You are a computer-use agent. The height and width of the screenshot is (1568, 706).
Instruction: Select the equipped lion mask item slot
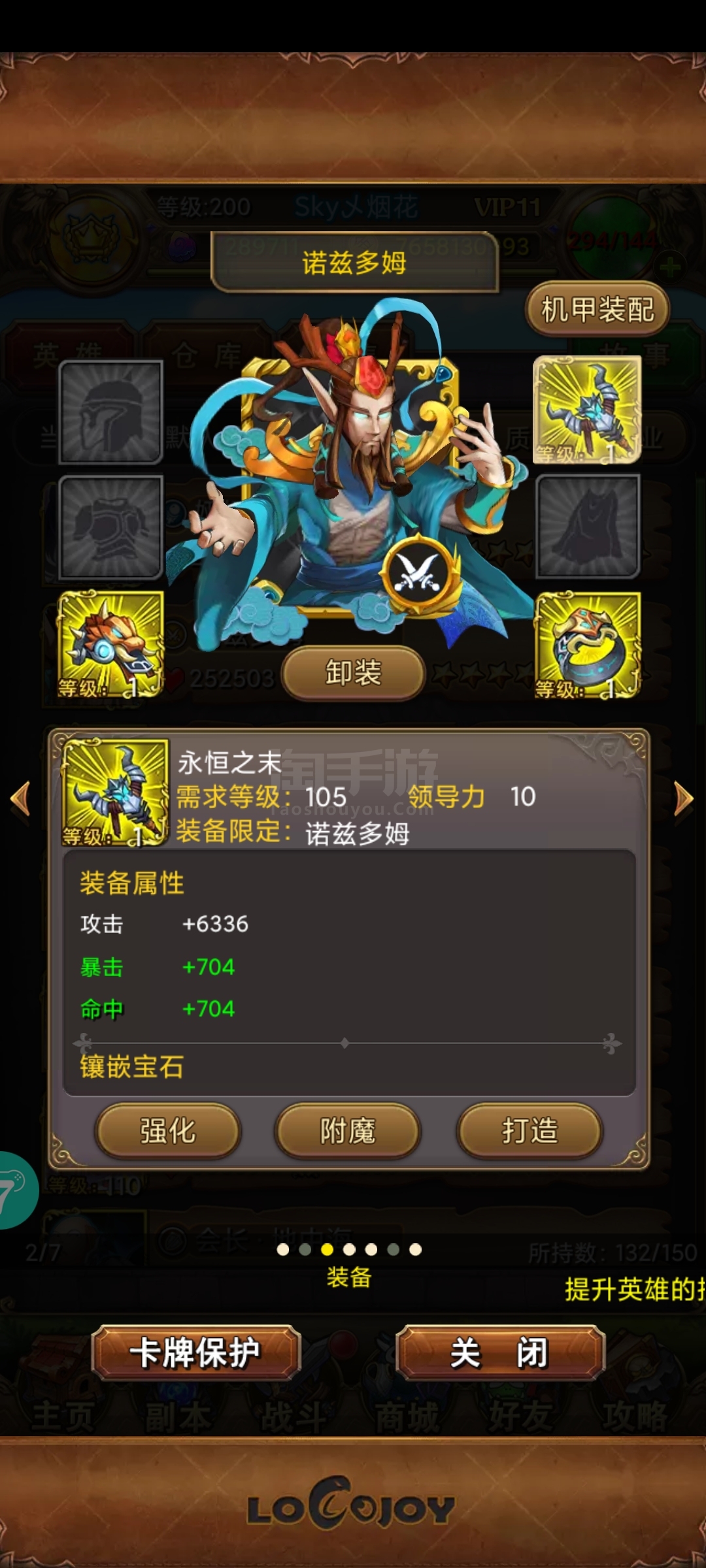[111, 644]
